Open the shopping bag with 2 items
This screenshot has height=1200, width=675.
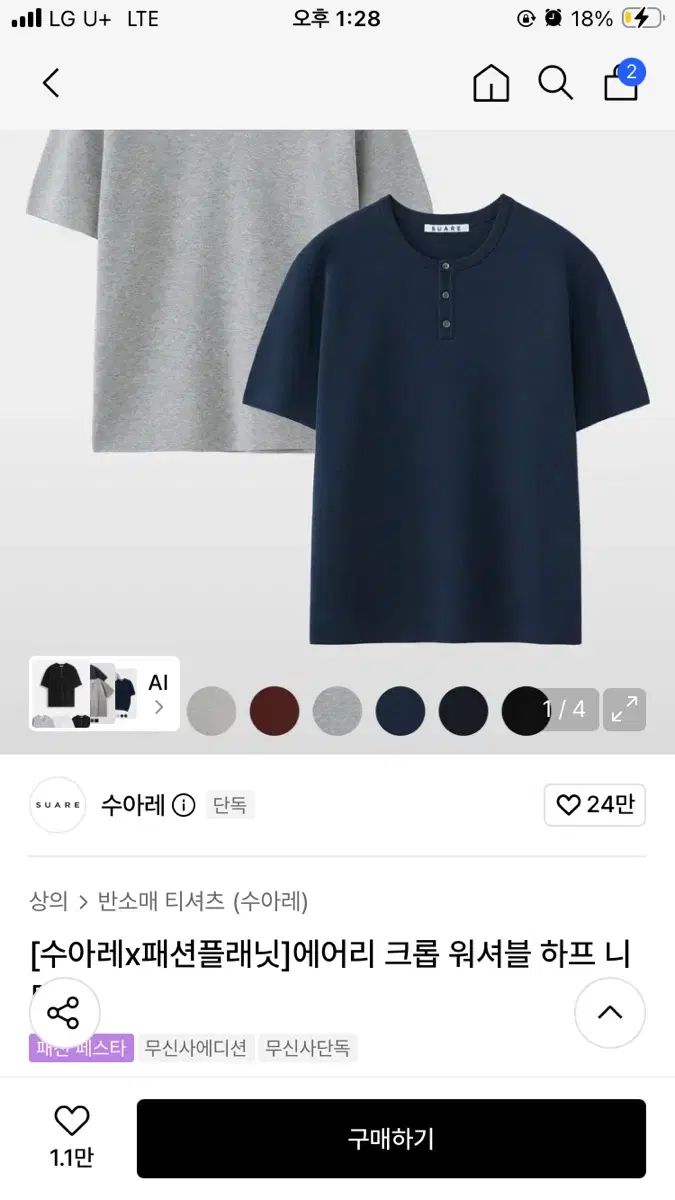click(x=624, y=80)
